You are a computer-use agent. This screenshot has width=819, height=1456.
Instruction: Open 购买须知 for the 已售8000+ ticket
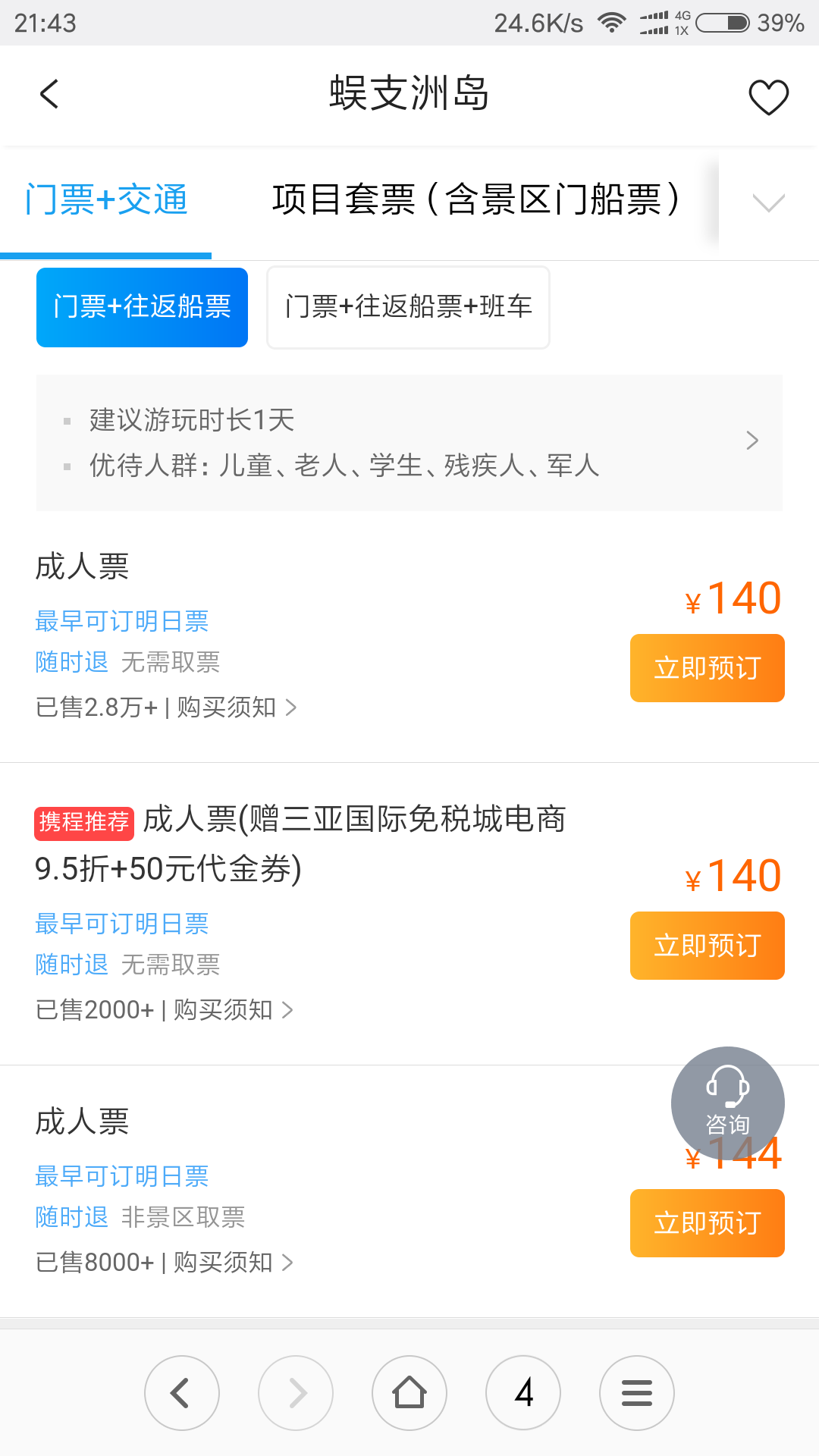click(x=233, y=1263)
